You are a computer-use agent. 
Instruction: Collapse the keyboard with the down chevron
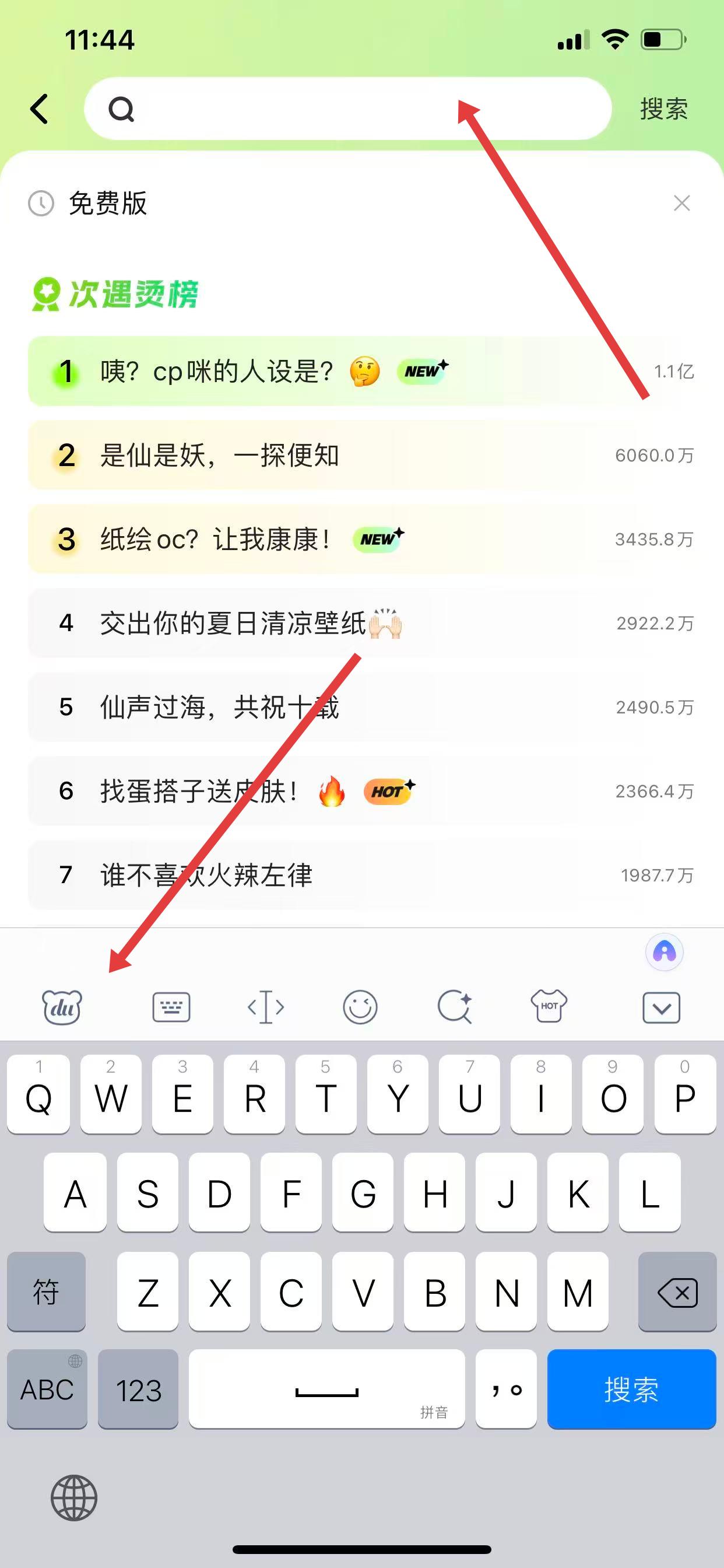point(661,1008)
